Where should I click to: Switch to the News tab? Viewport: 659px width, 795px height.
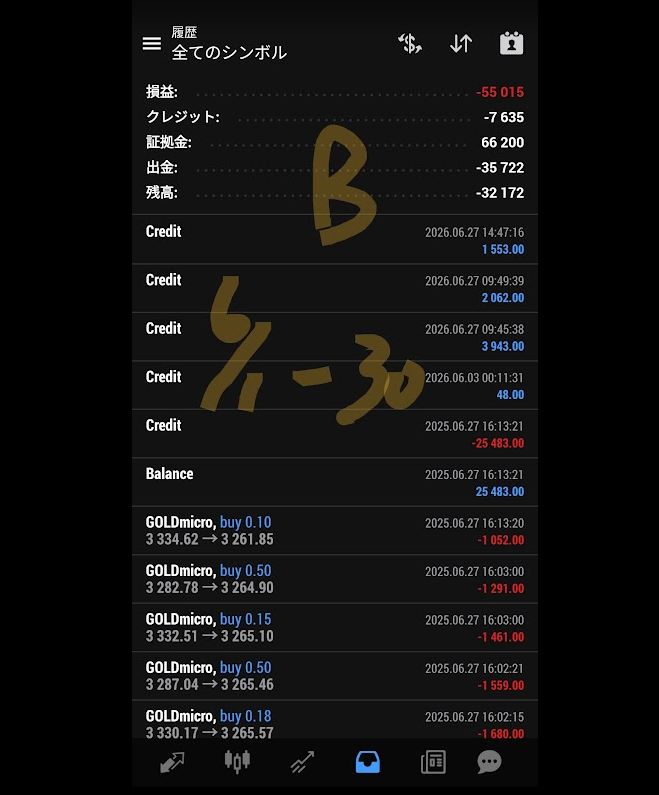point(433,763)
